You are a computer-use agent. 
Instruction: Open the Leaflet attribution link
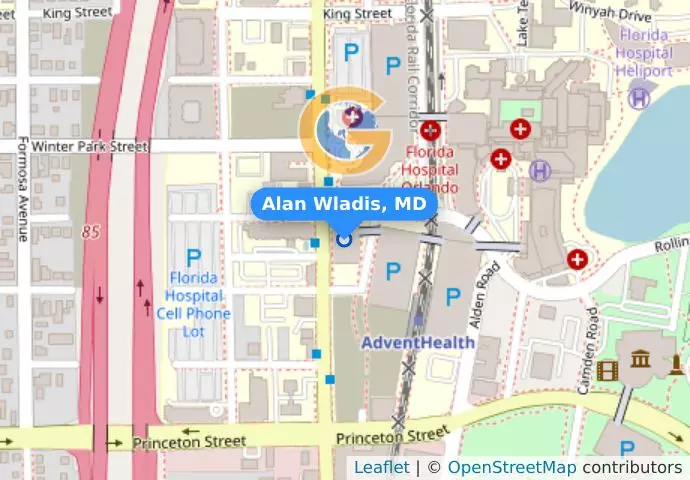point(381,467)
